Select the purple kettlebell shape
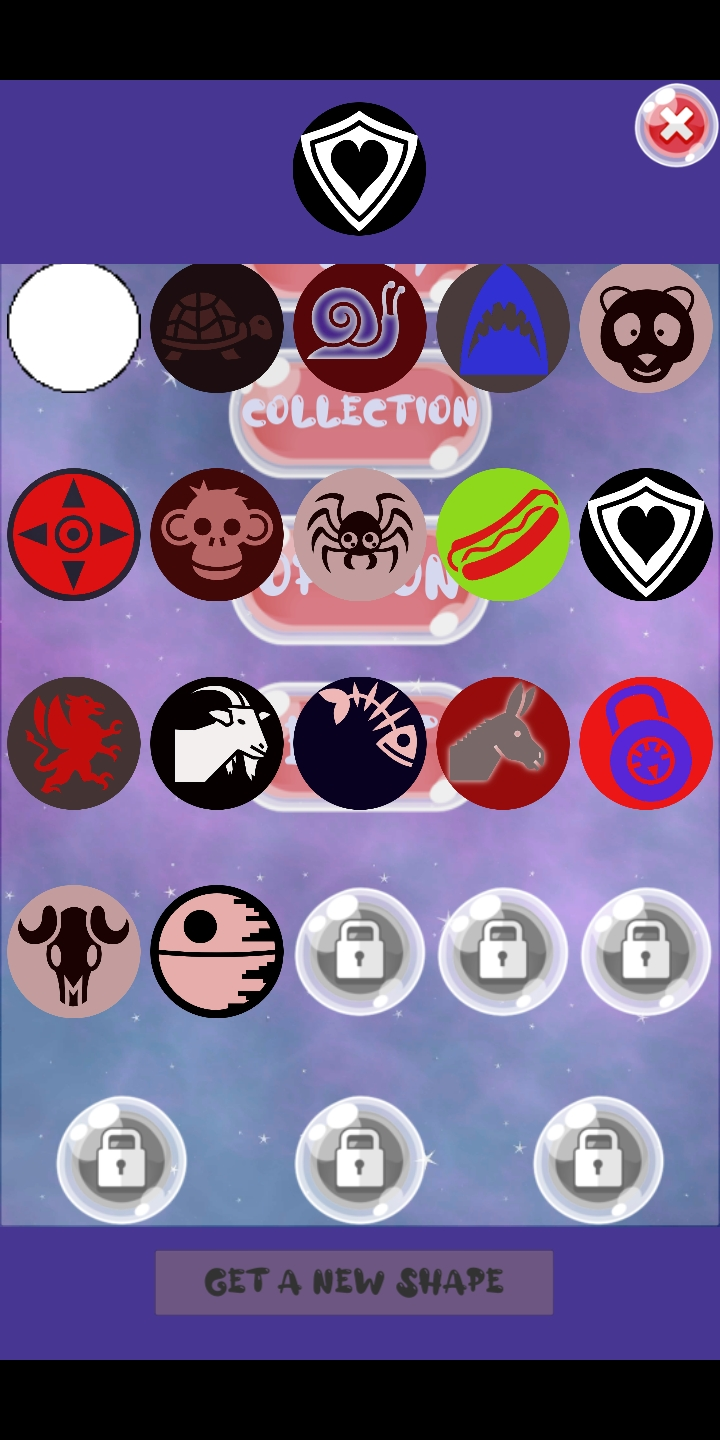Image resolution: width=720 pixels, height=1440 pixels. coord(645,743)
